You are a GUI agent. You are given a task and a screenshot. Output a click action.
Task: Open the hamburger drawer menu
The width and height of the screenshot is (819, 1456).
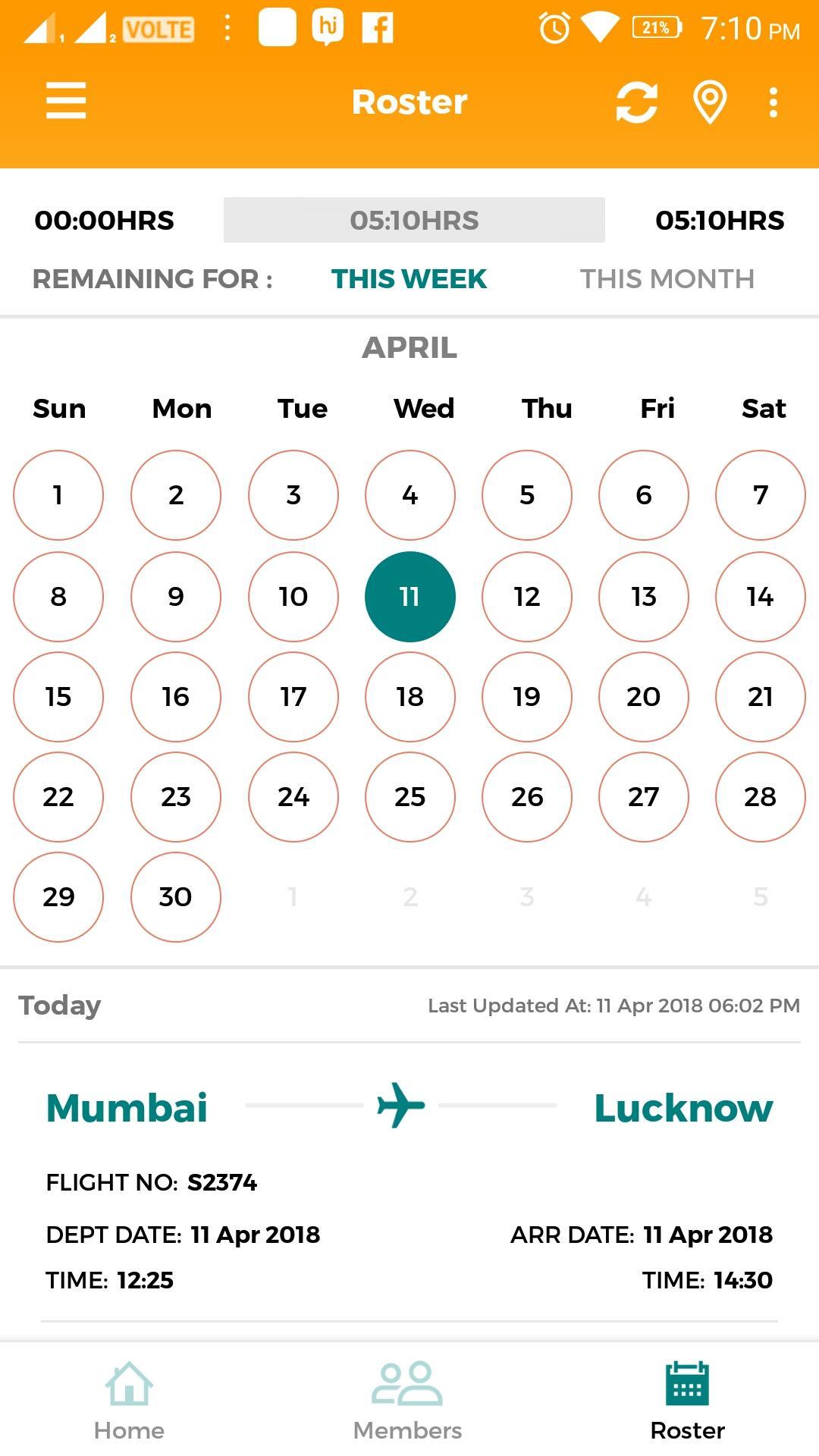tap(66, 102)
